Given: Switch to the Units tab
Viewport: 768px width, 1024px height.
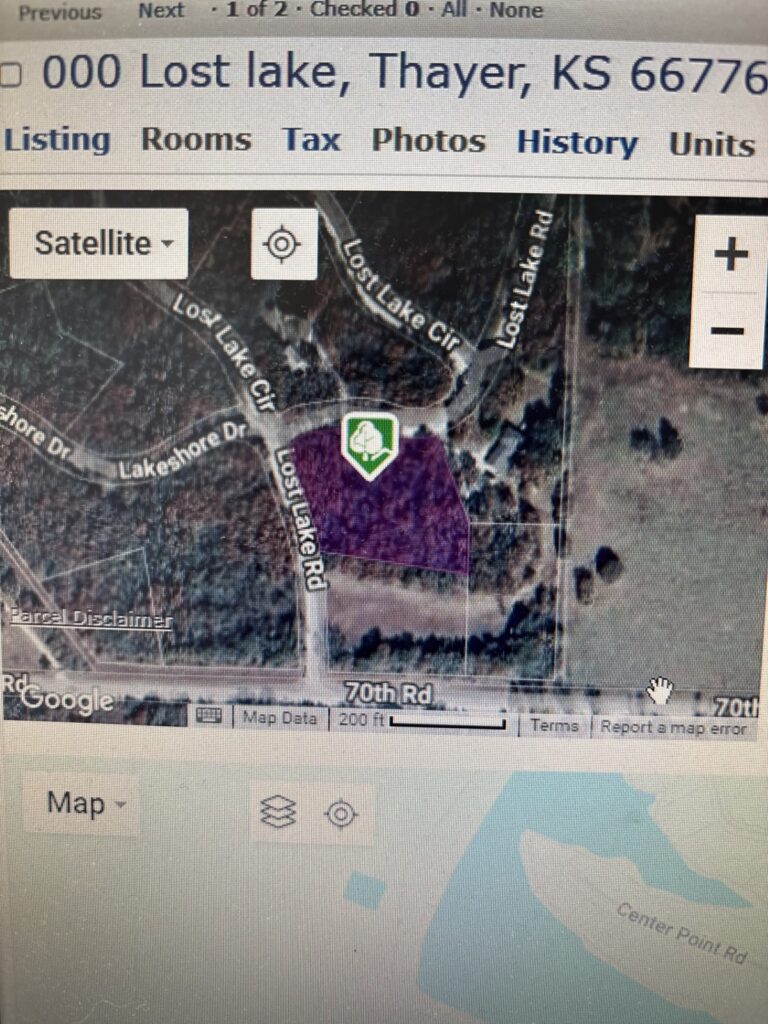Looking at the screenshot, I should click(711, 145).
